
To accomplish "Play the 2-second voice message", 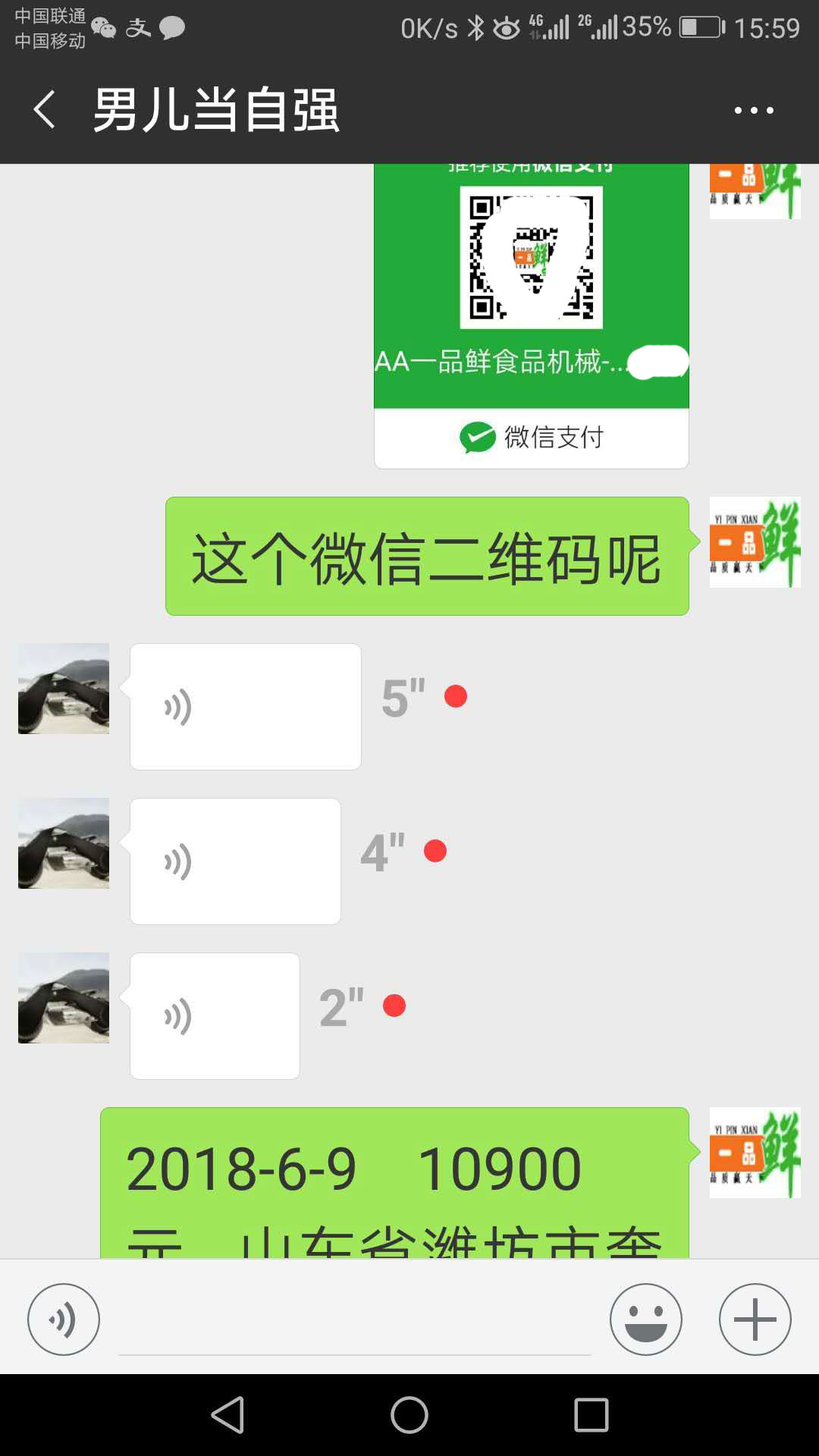I will (x=215, y=1016).
